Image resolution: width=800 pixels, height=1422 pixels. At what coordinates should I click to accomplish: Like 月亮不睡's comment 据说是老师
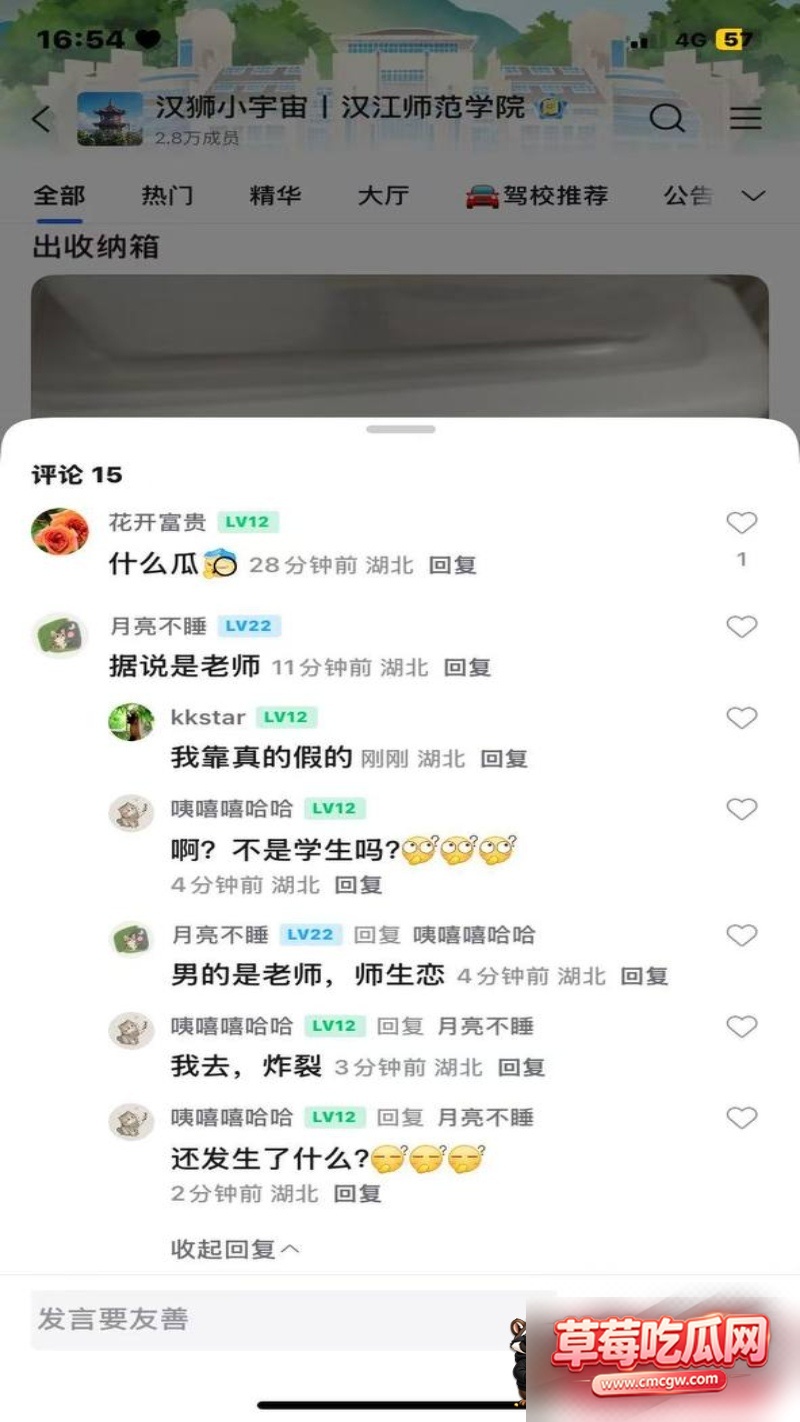click(x=741, y=627)
